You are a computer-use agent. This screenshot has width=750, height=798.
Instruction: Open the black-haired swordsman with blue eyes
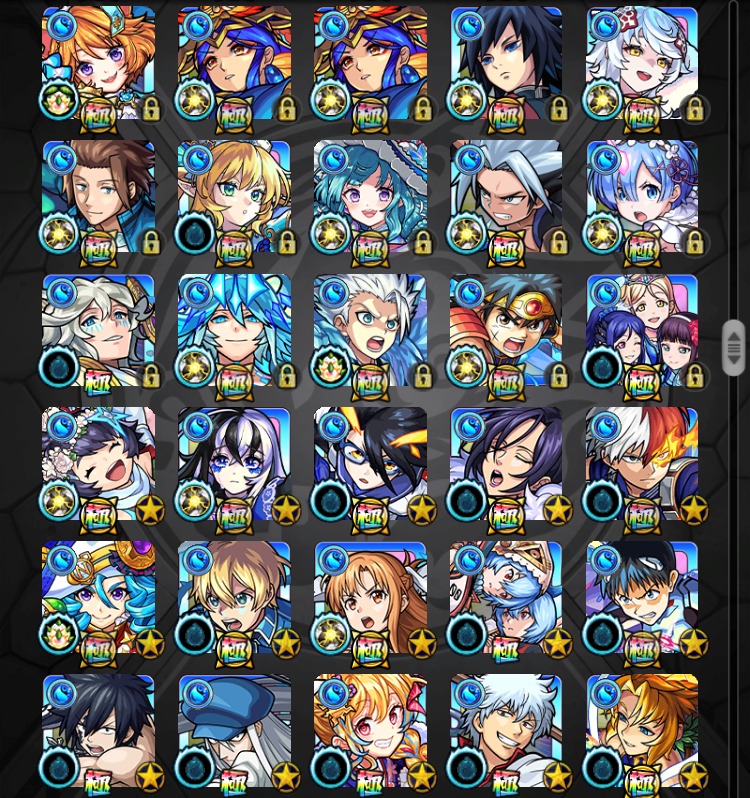[x=506, y=62]
